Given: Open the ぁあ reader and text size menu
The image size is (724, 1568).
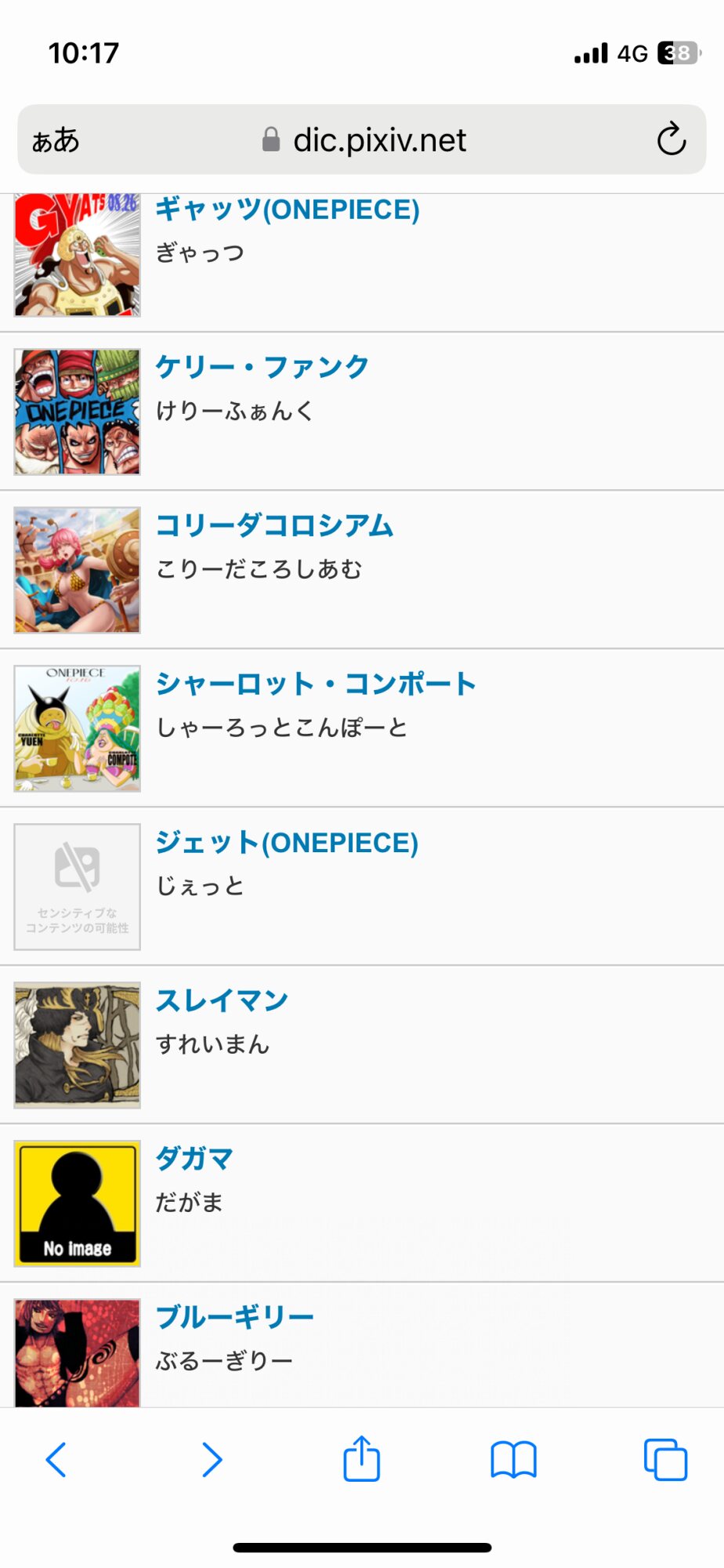Looking at the screenshot, I should 56,140.
